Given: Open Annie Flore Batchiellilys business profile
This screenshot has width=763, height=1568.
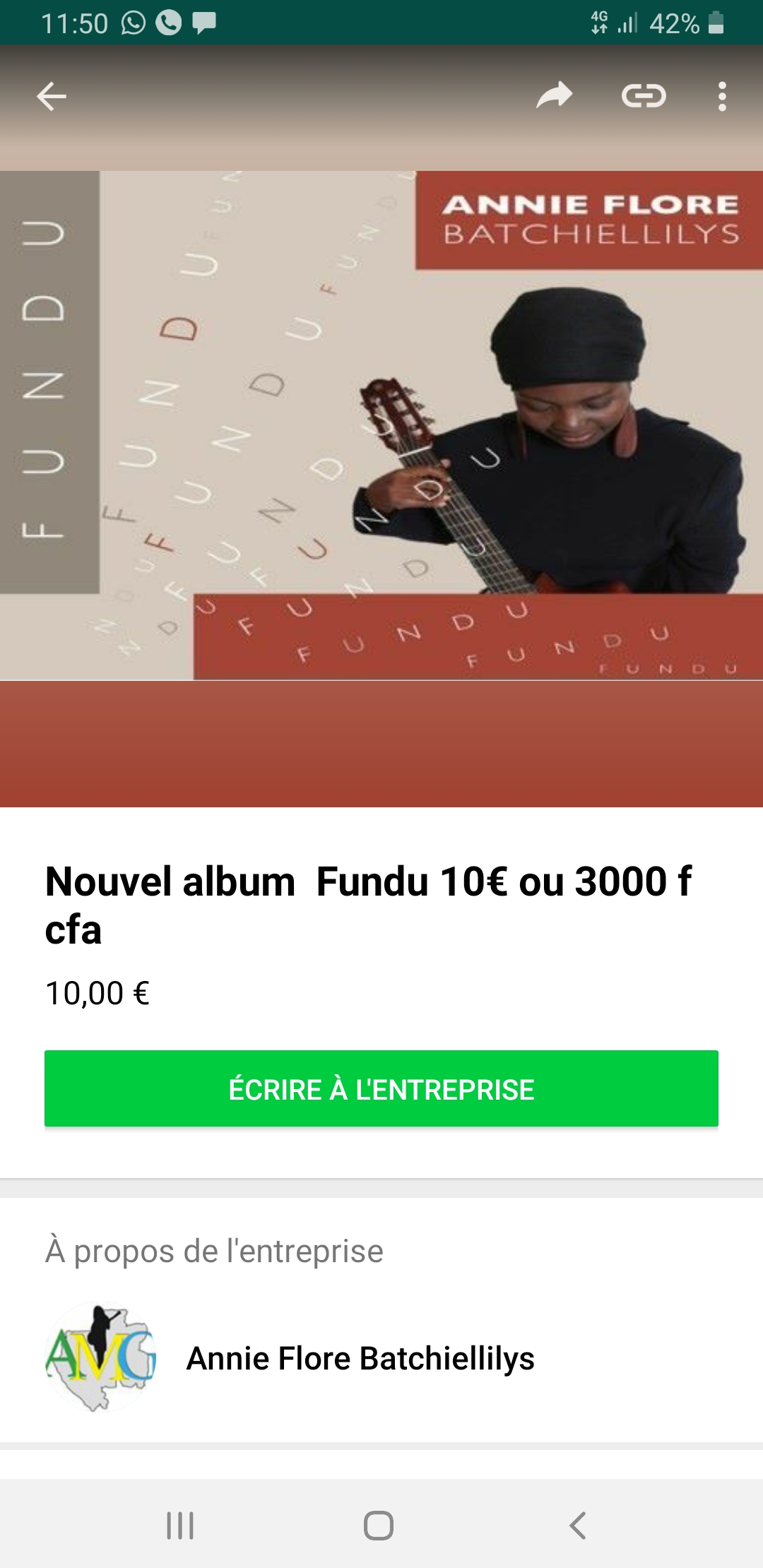Looking at the screenshot, I should click(x=360, y=1358).
